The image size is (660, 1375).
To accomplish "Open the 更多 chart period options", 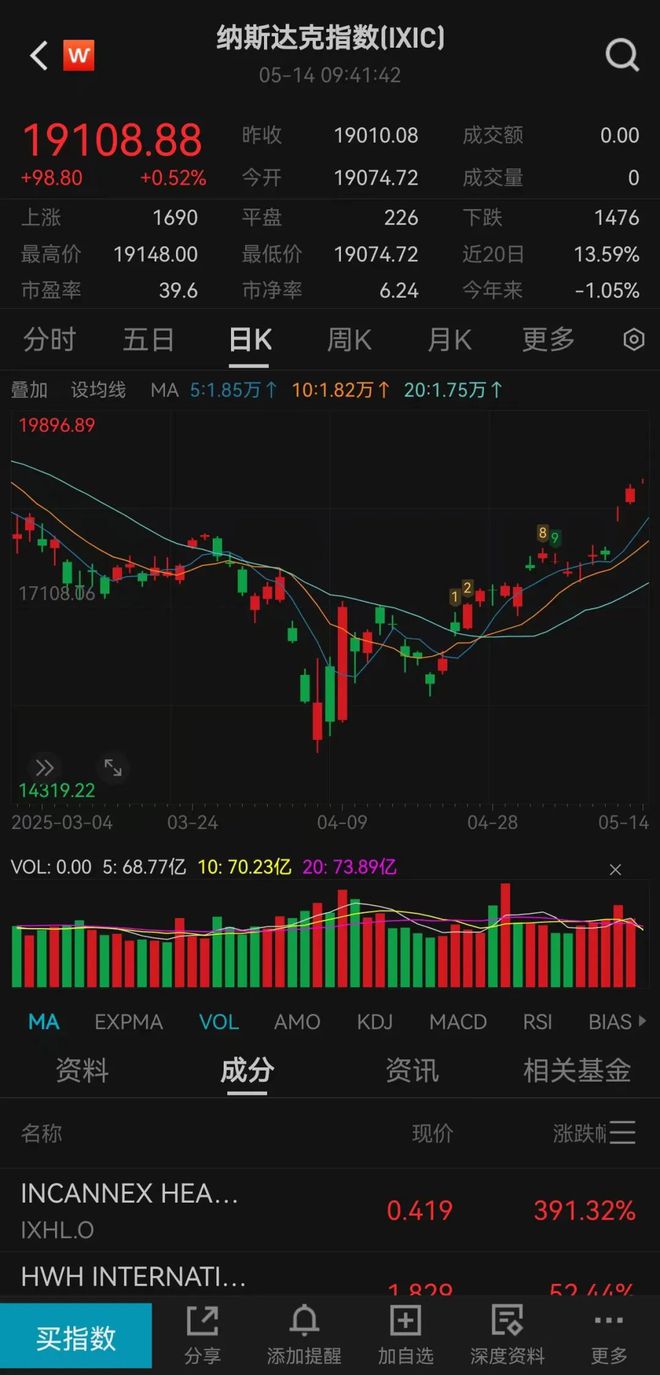I will (x=548, y=340).
